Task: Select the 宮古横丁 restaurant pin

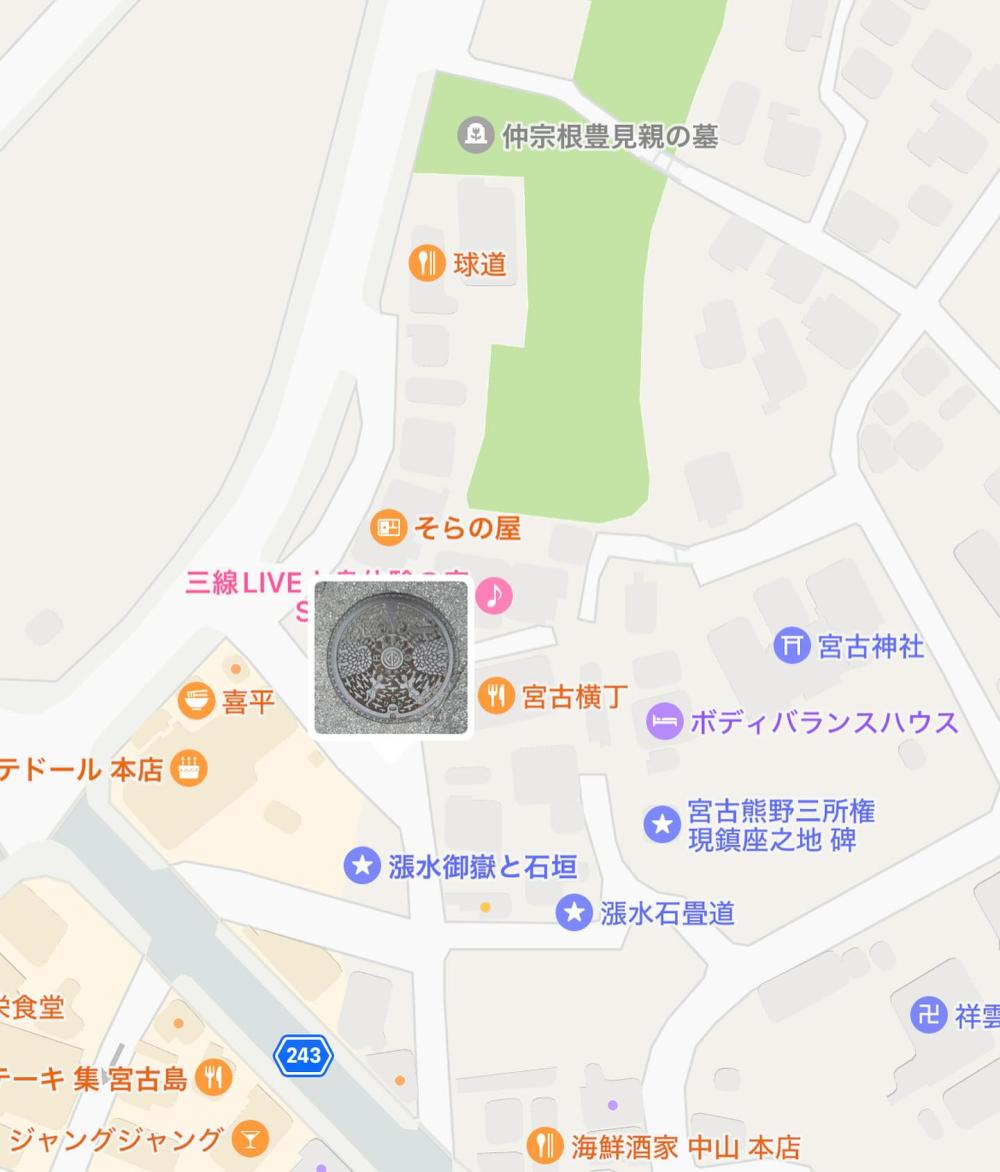Action: click(x=495, y=694)
